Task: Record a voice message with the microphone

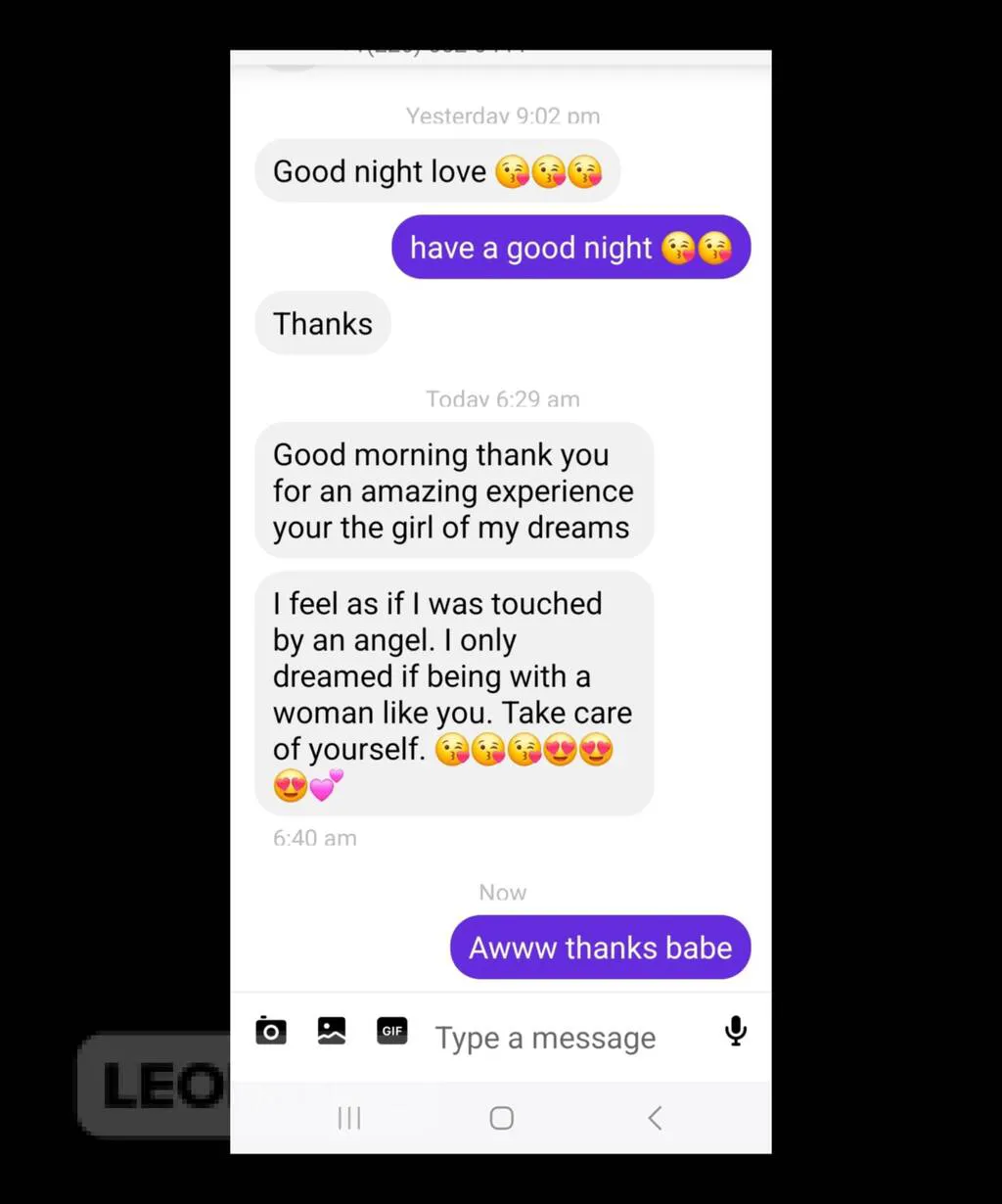Action: [x=736, y=1031]
